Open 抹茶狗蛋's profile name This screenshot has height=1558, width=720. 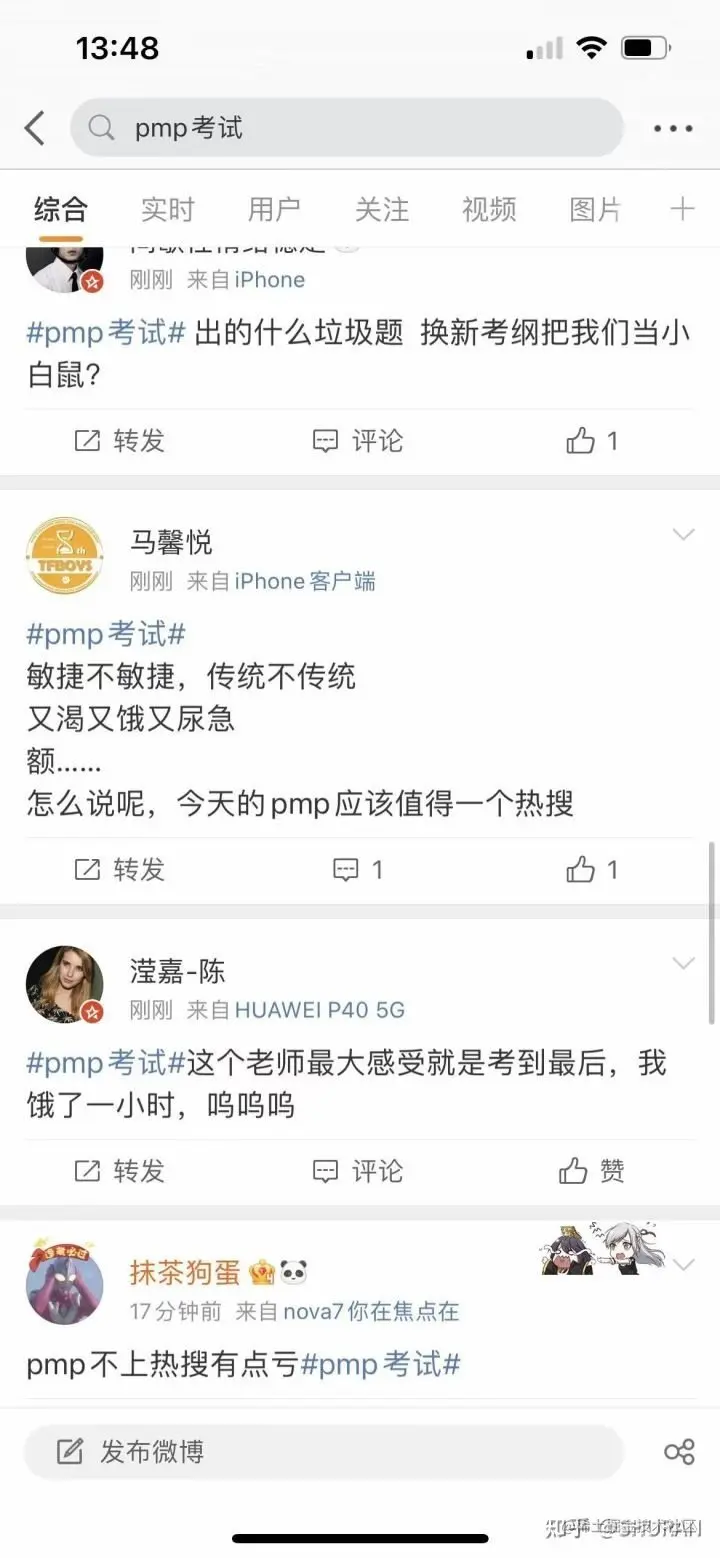[x=185, y=1273]
